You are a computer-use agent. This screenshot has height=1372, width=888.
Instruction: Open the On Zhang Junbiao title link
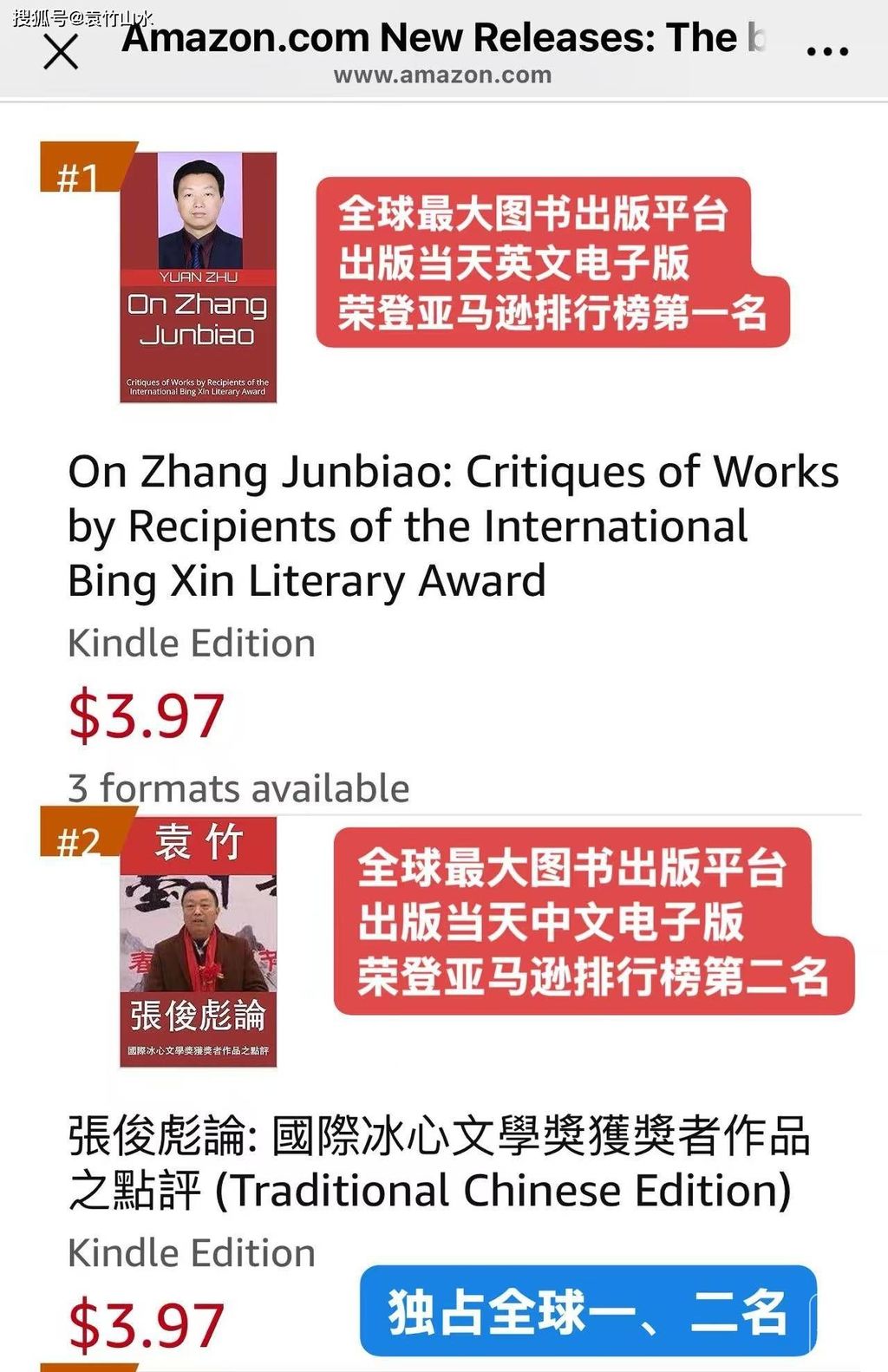pos(453,526)
